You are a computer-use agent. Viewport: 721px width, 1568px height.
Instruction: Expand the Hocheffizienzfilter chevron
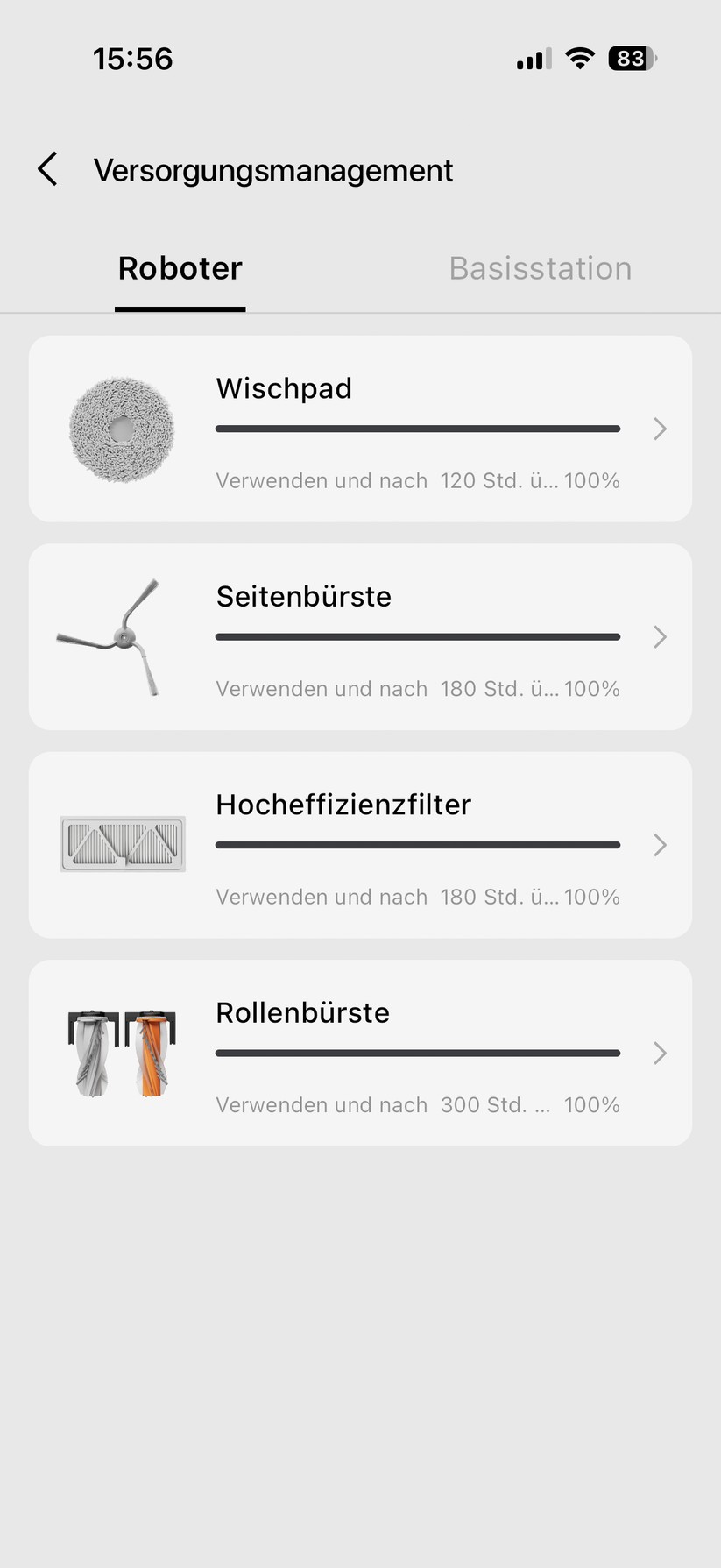coord(660,844)
